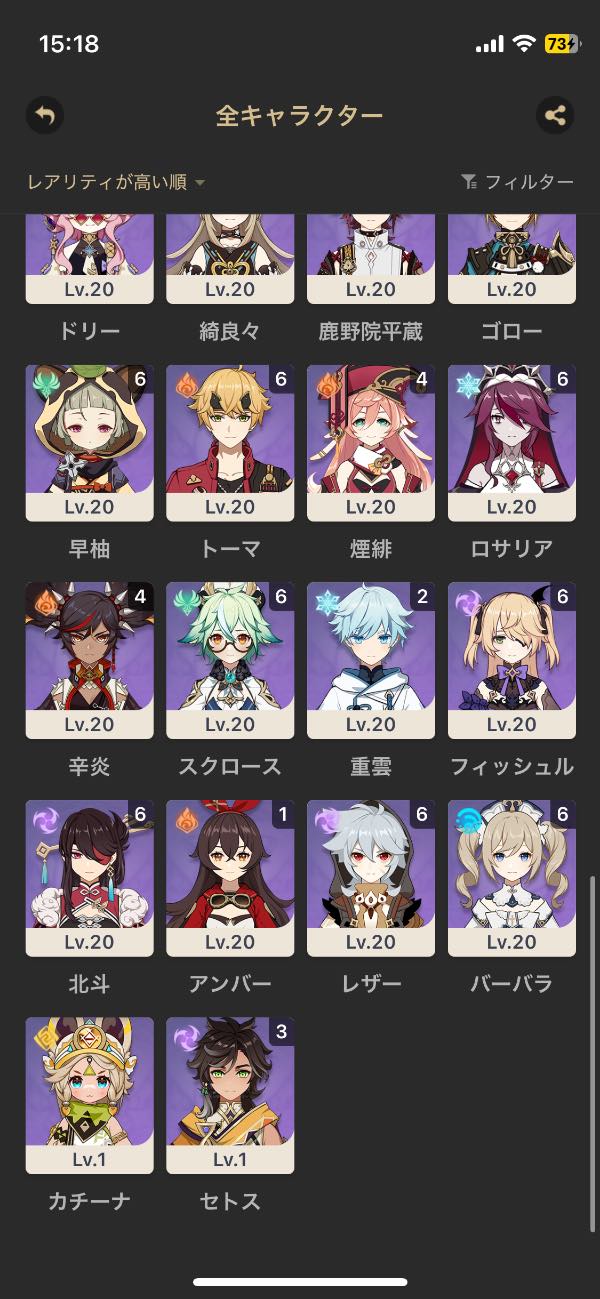Select the トーマ character card
Image resolution: width=600 pixels, height=1299 pixels.
[x=230, y=442]
